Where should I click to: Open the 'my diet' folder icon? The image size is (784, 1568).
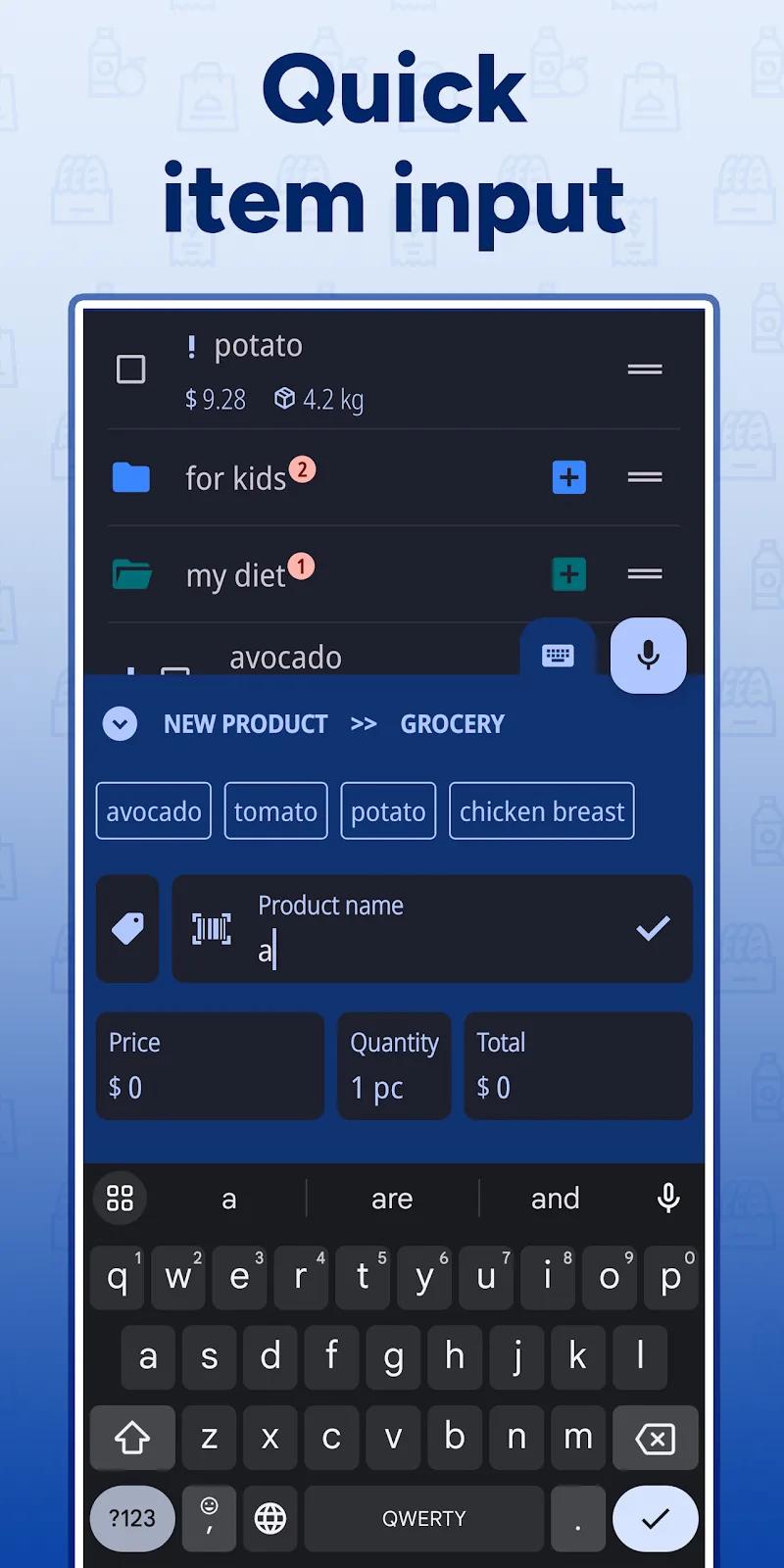coord(131,574)
